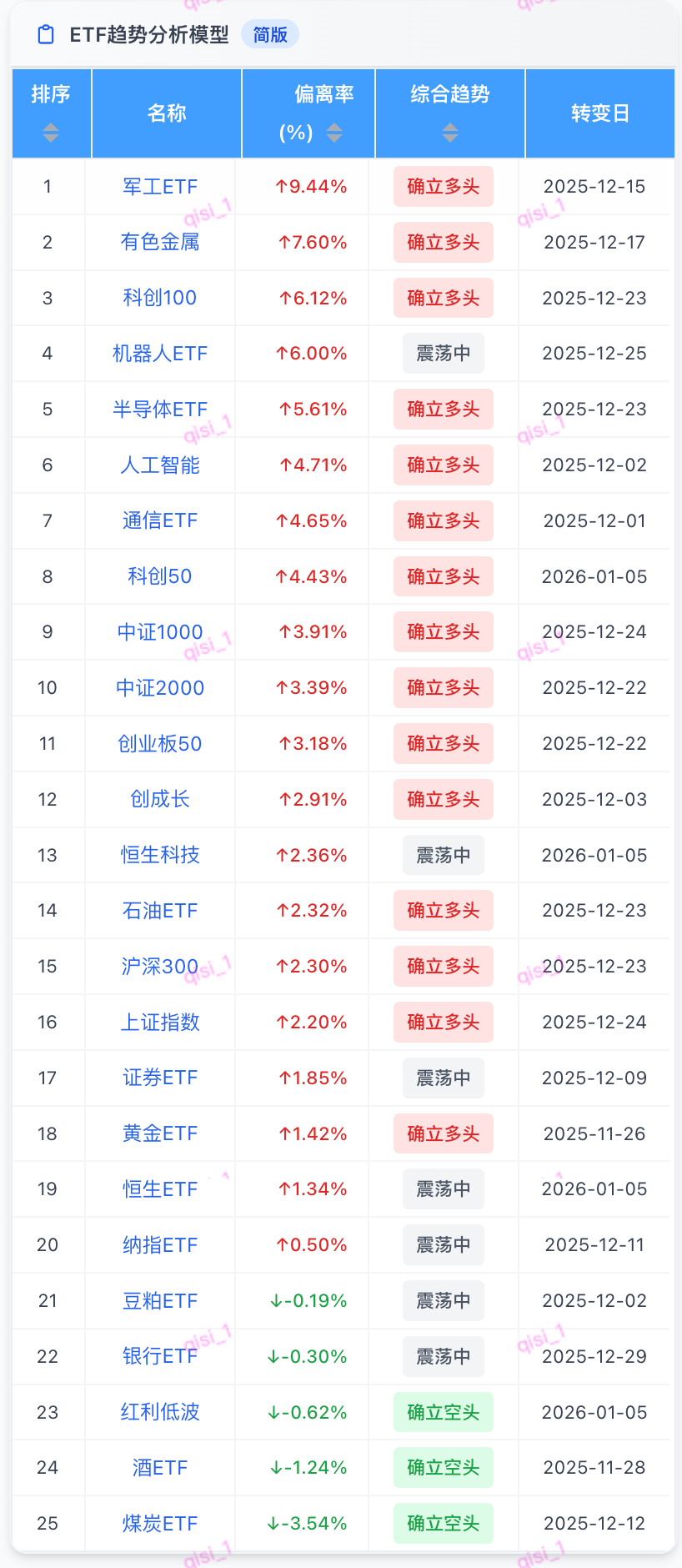Open 恒生科技 link

(x=160, y=855)
